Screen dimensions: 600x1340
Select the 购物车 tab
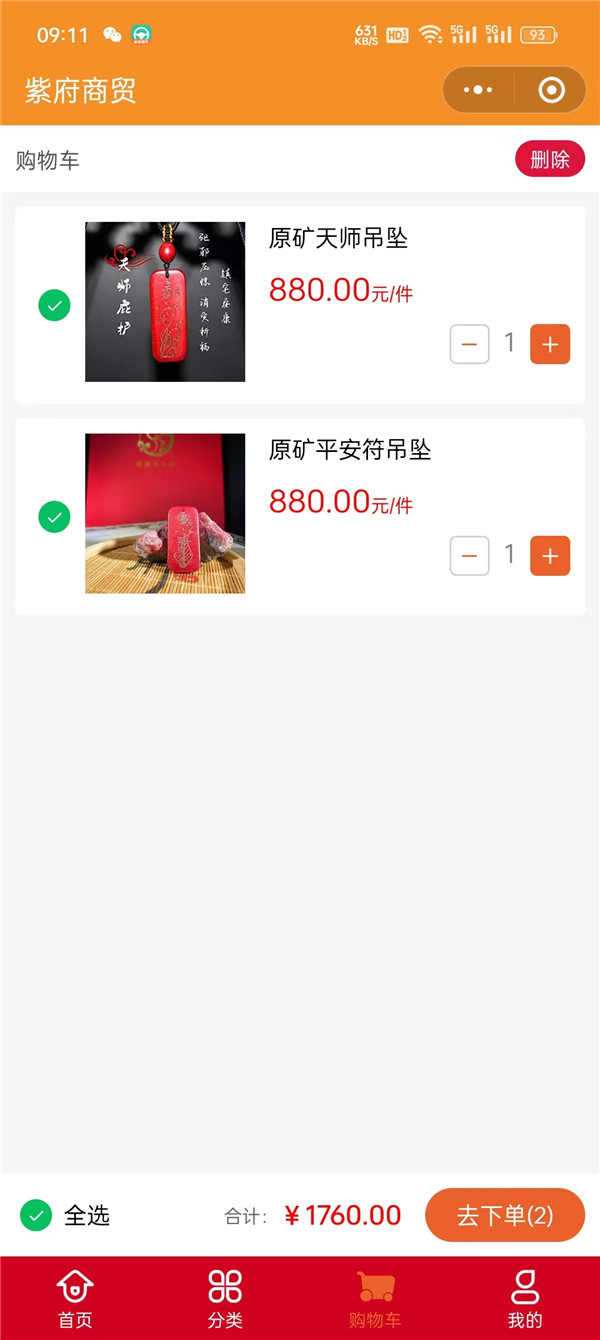(x=375, y=1298)
